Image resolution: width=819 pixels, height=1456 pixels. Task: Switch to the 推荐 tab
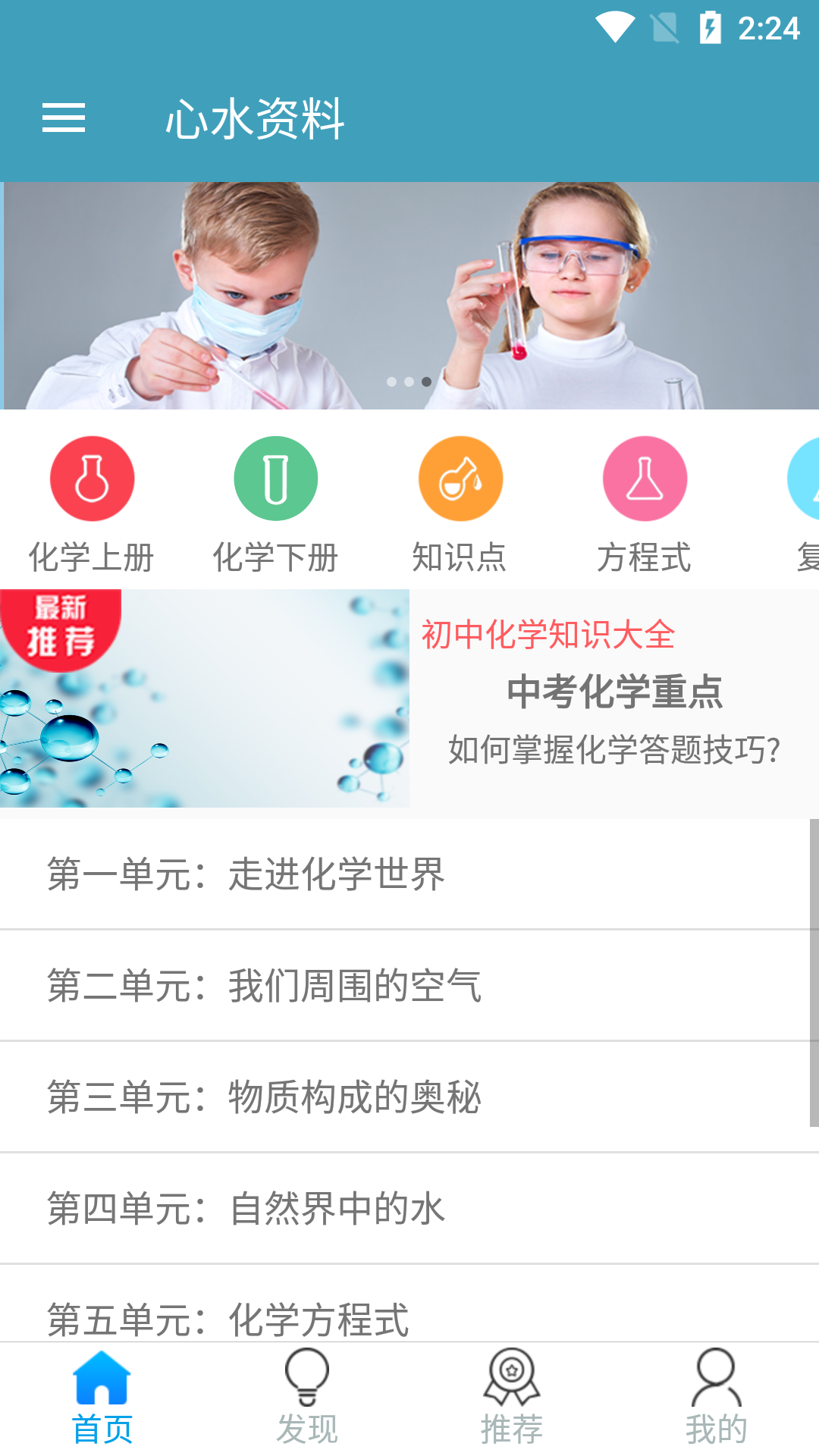(x=512, y=1398)
